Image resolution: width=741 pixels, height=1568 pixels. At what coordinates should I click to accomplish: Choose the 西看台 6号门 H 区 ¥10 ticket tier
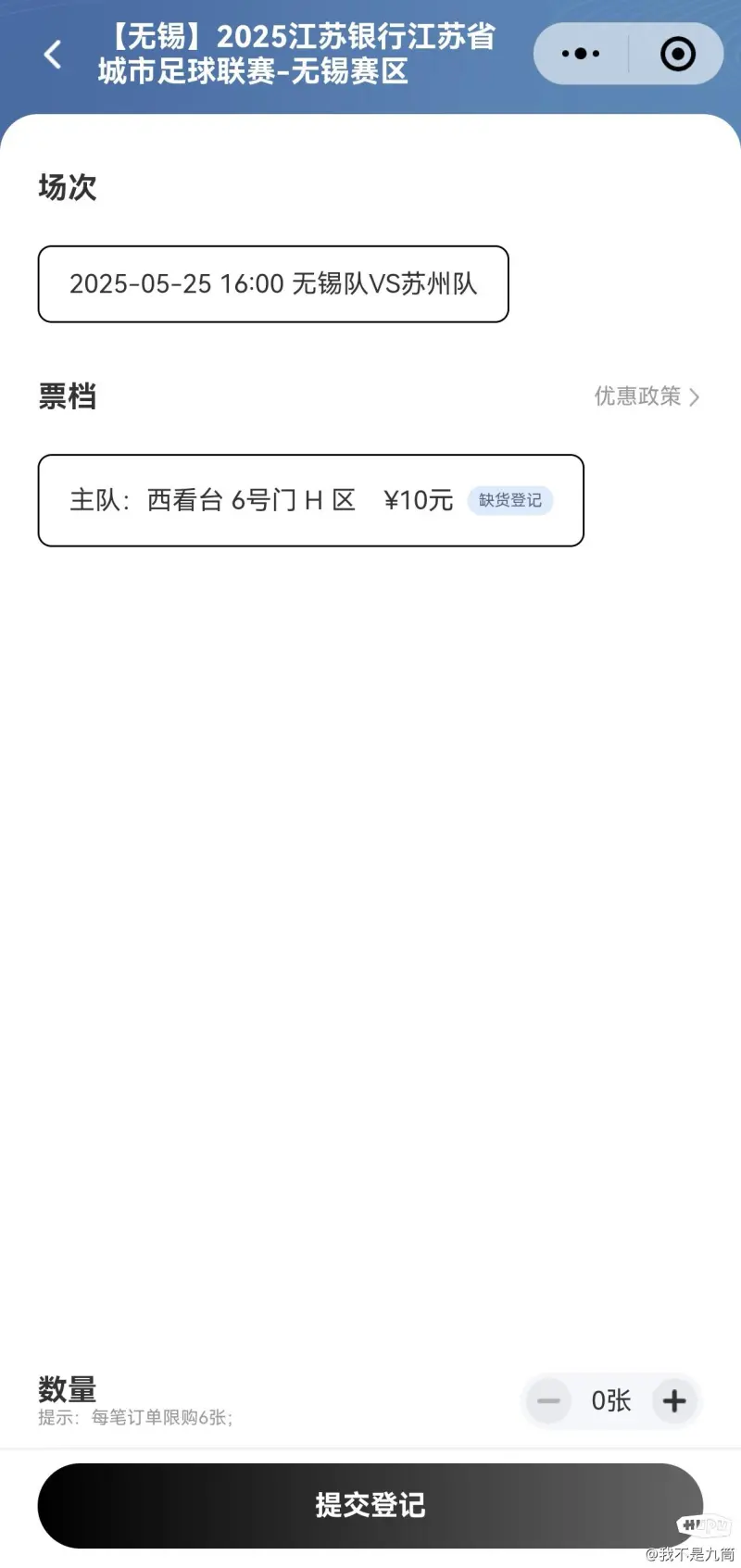(x=310, y=500)
